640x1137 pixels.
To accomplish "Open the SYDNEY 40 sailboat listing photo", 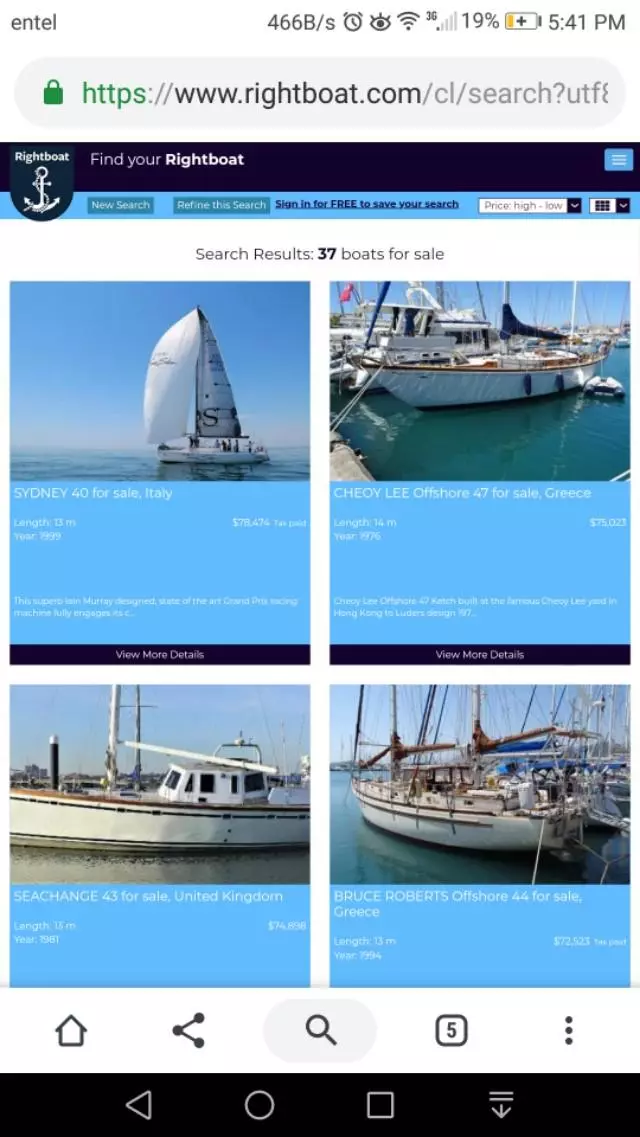I will pos(159,381).
